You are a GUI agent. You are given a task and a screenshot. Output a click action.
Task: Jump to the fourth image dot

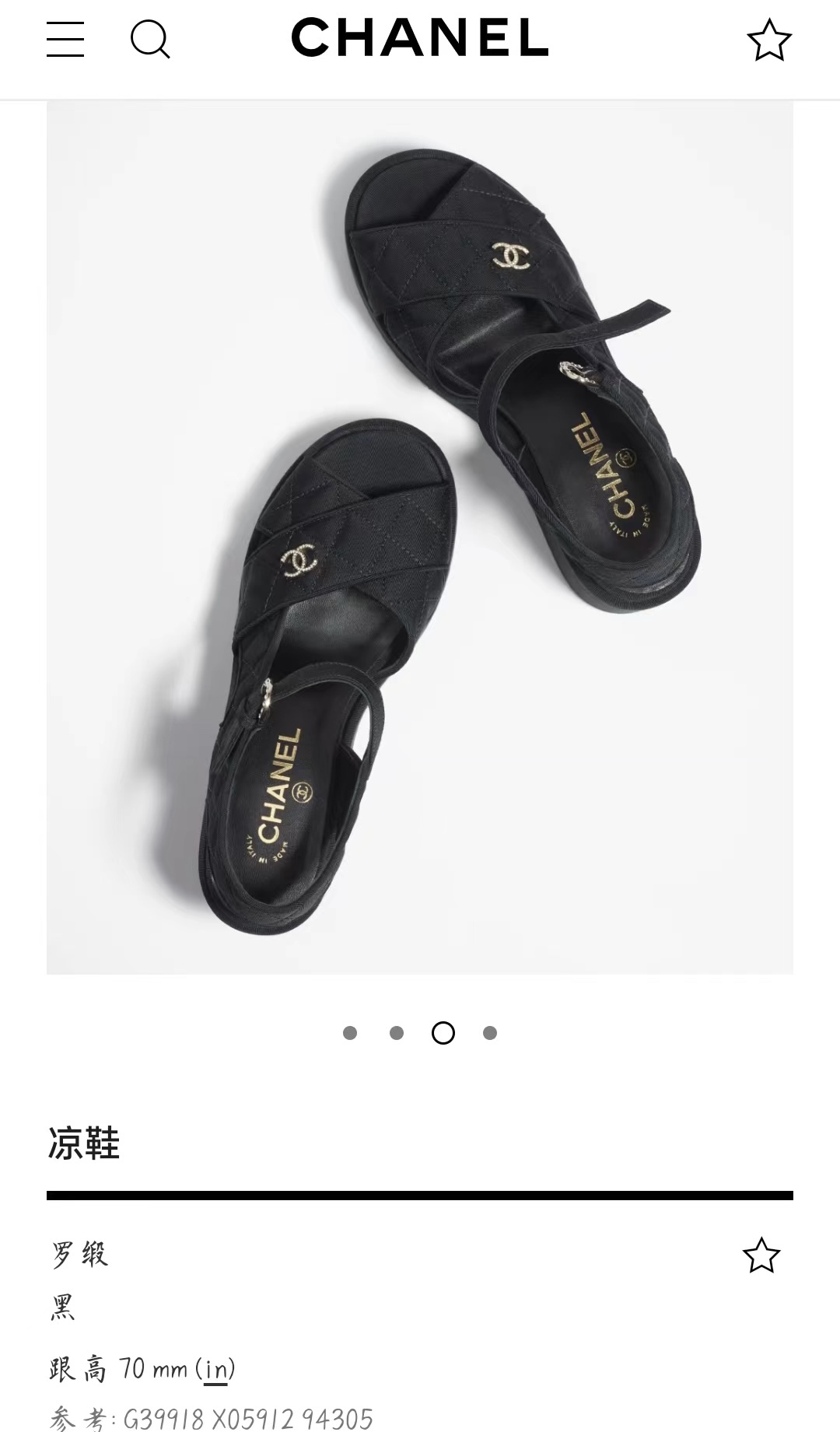tap(490, 1033)
